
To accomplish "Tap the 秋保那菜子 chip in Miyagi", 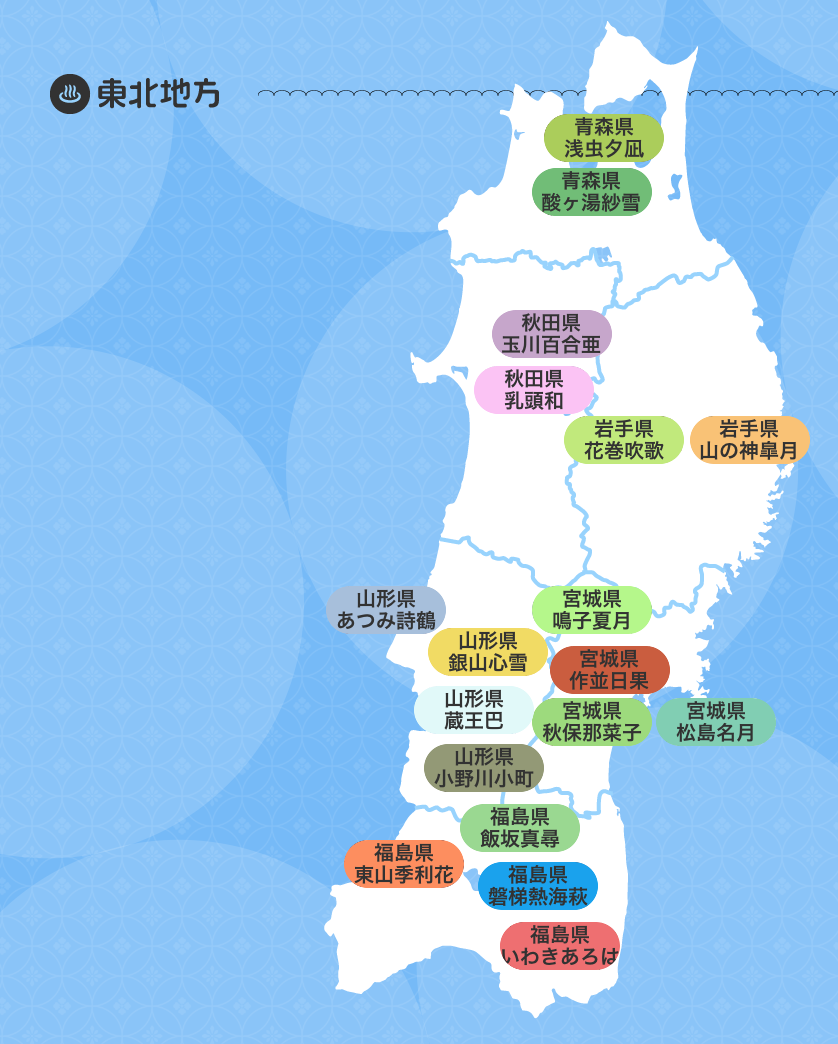I will click(x=591, y=722).
